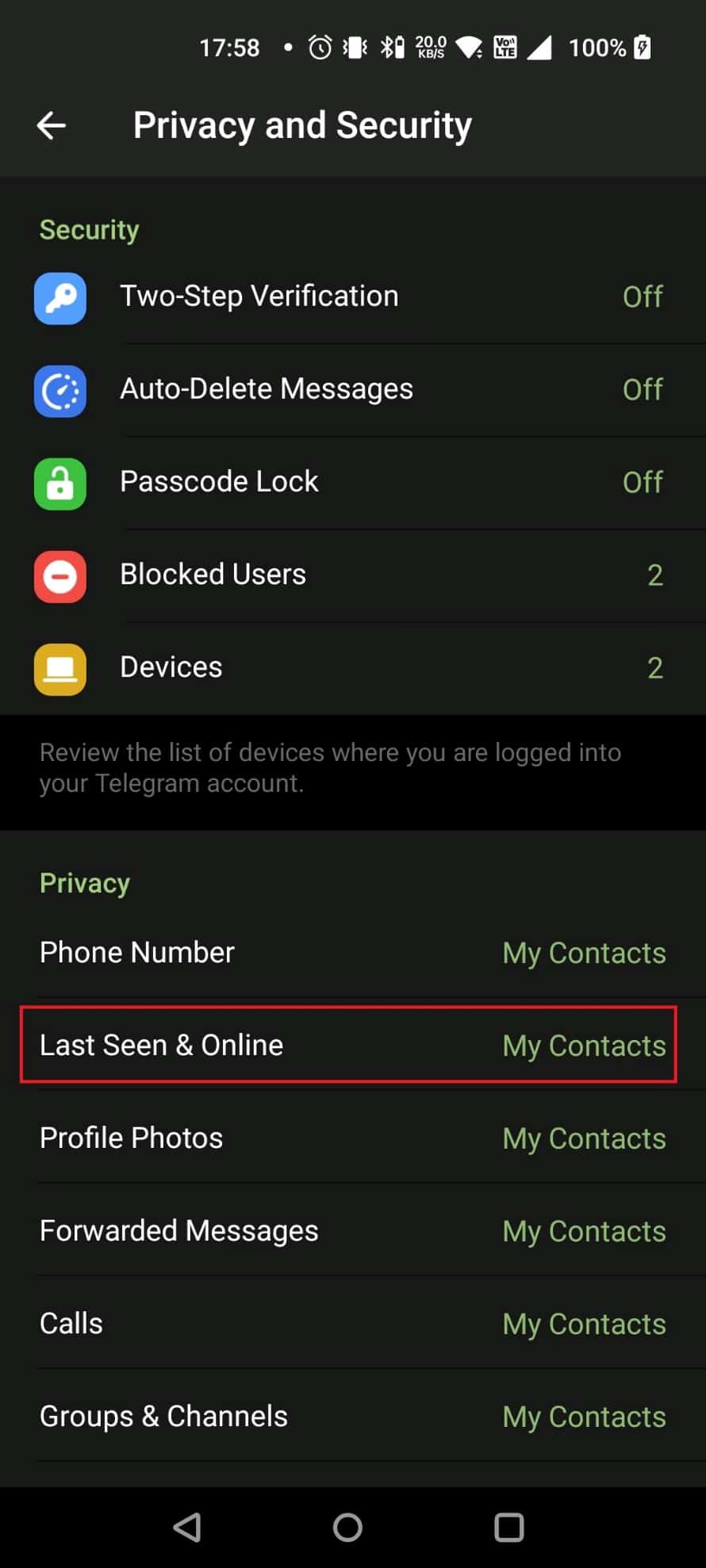Tap the red Blocked Users icon
Screen dimensions: 706x1568
[59, 576]
